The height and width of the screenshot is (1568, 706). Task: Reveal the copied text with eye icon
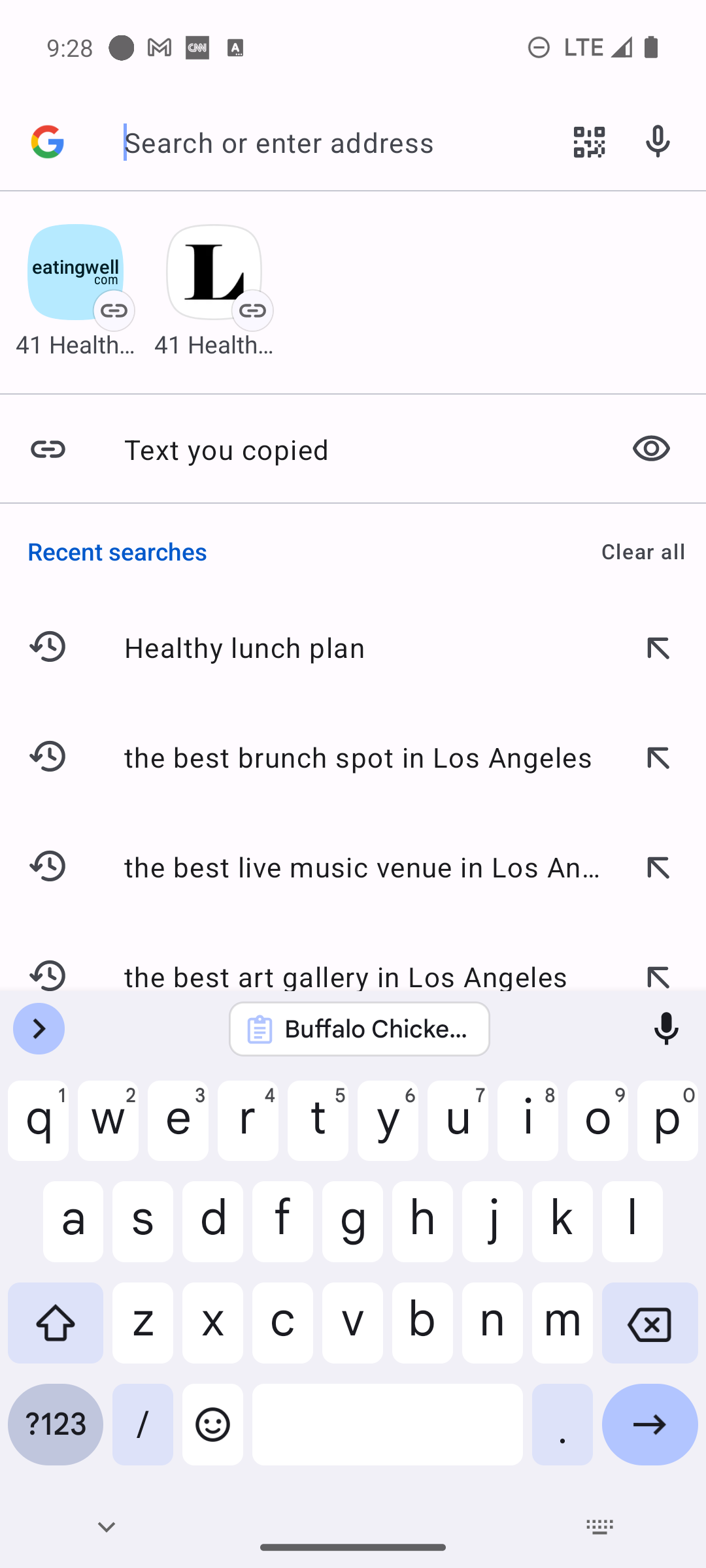pyautogui.click(x=651, y=449)
